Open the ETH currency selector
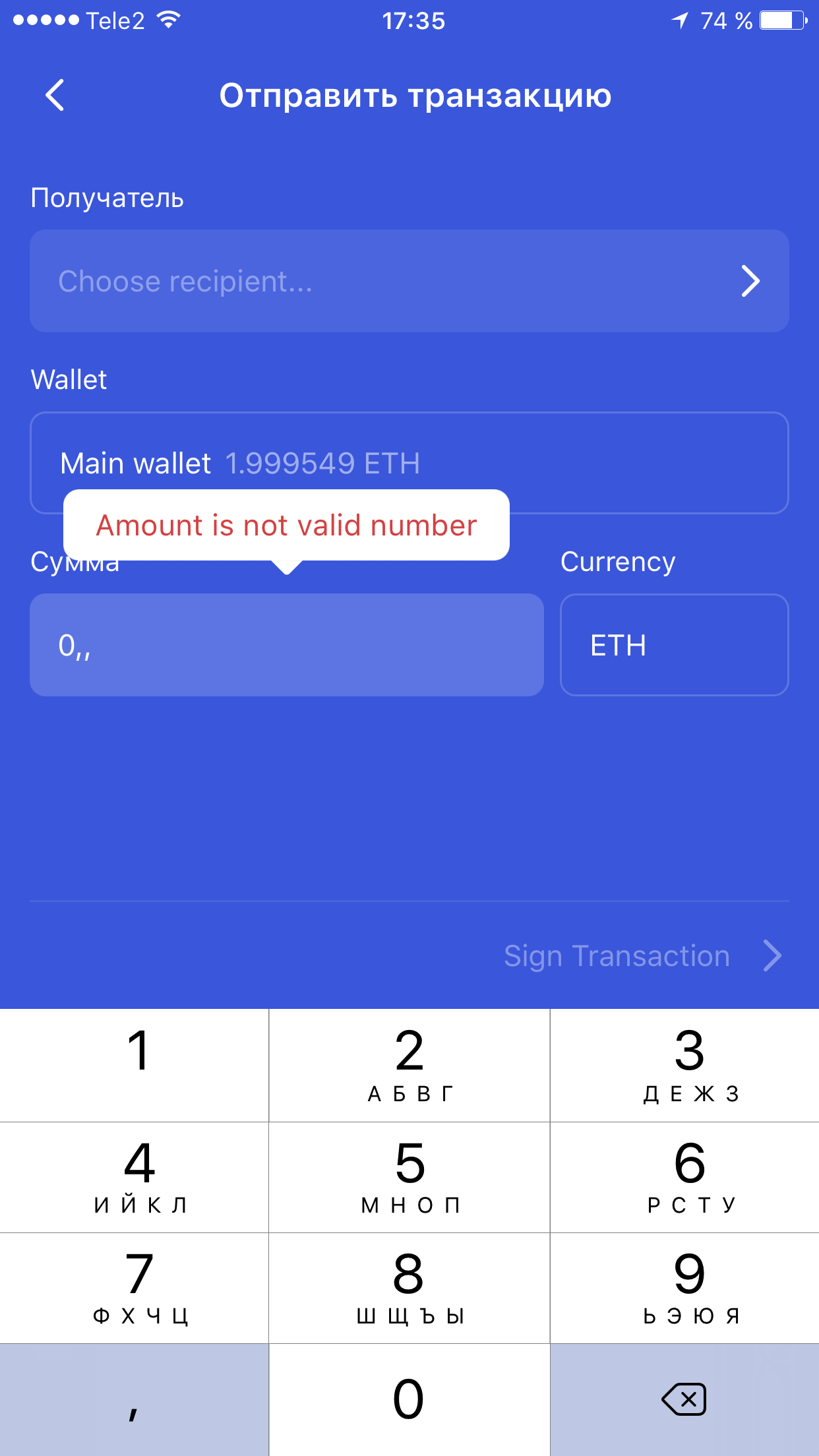Screen dimensions: 819x1456 [674, 645]
